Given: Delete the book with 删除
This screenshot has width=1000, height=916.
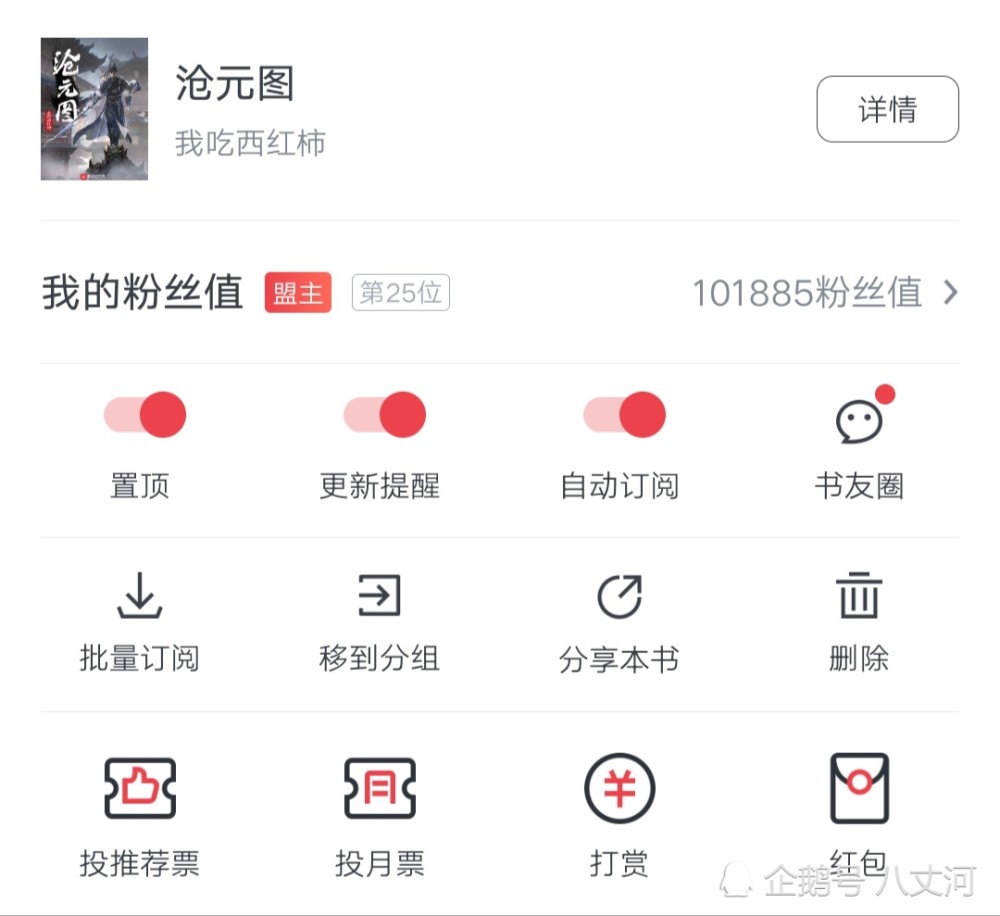Looking at the screenshot, I should coord(859,620).
